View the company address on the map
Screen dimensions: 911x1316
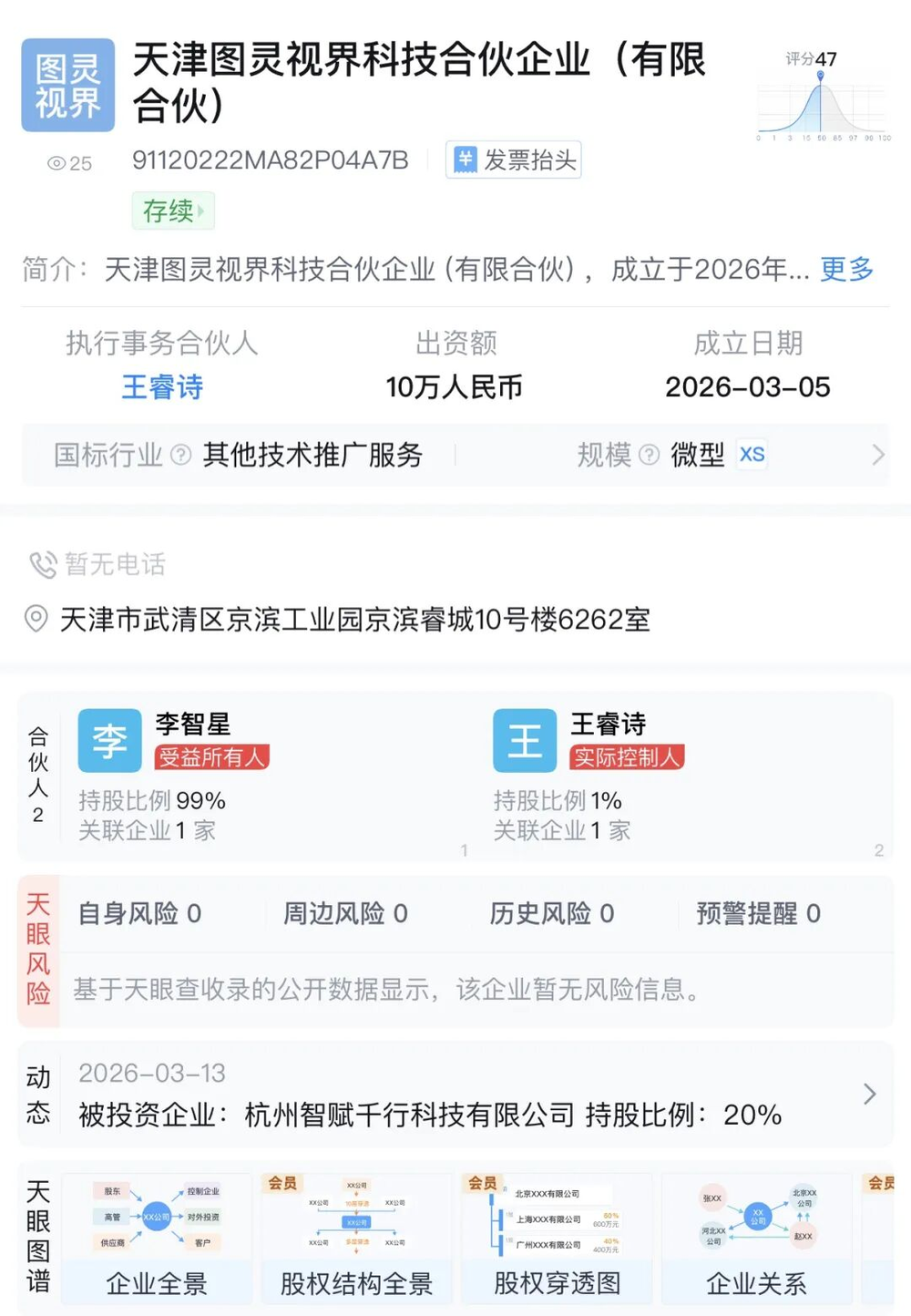[355, 620]
